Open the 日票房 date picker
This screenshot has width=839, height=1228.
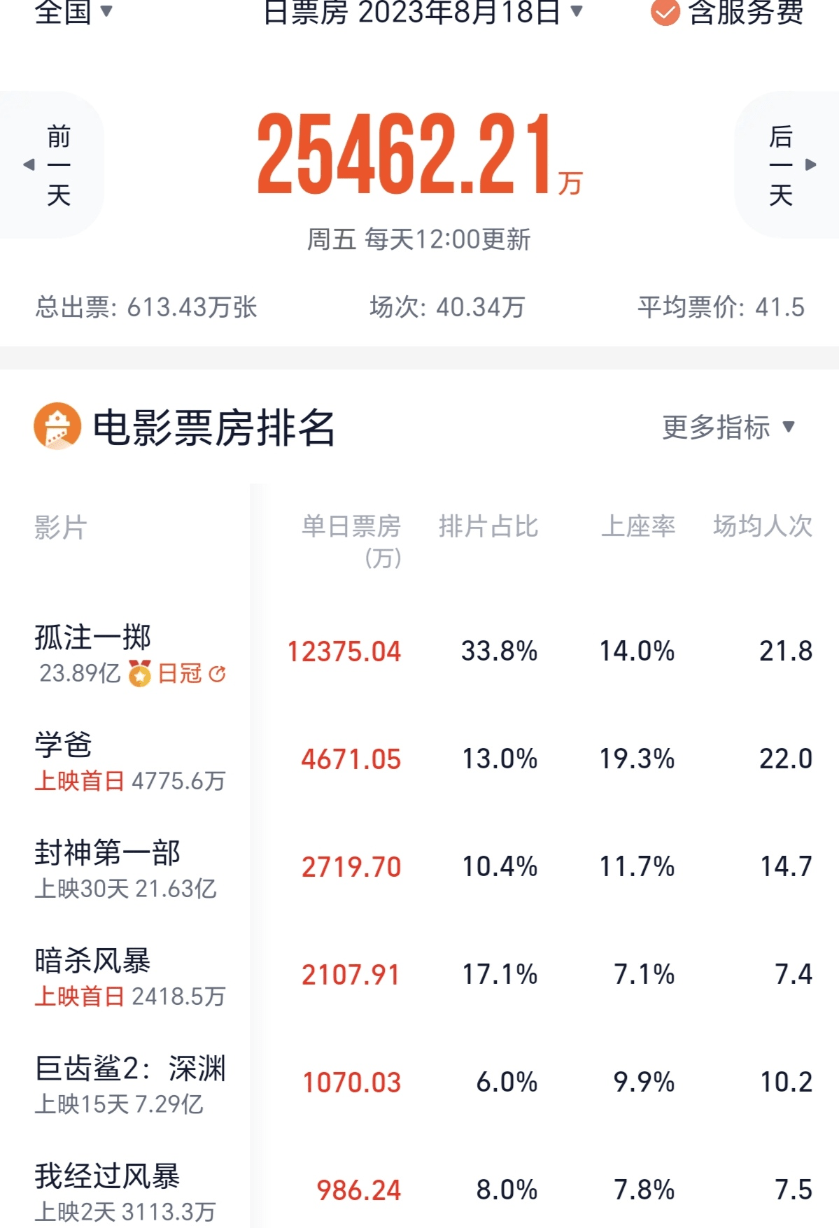pos(422,12)
